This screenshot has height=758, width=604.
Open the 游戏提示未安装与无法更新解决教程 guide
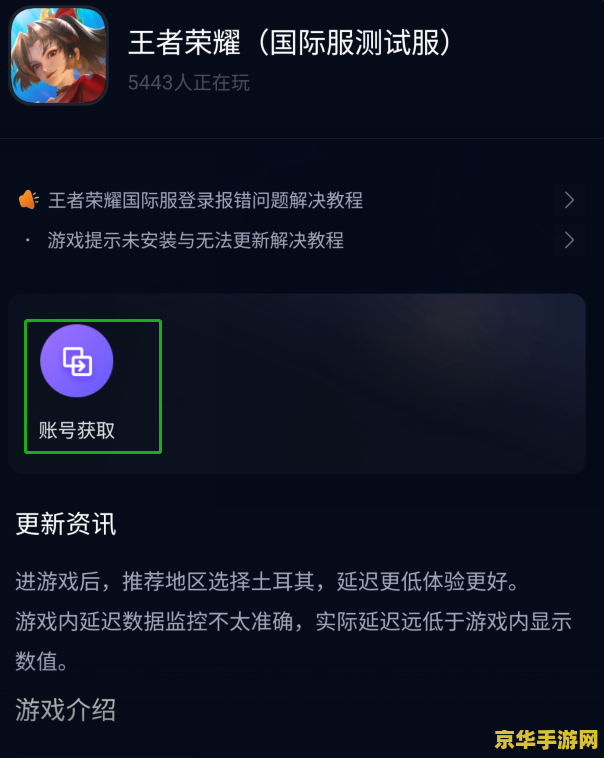pos(196,240)
